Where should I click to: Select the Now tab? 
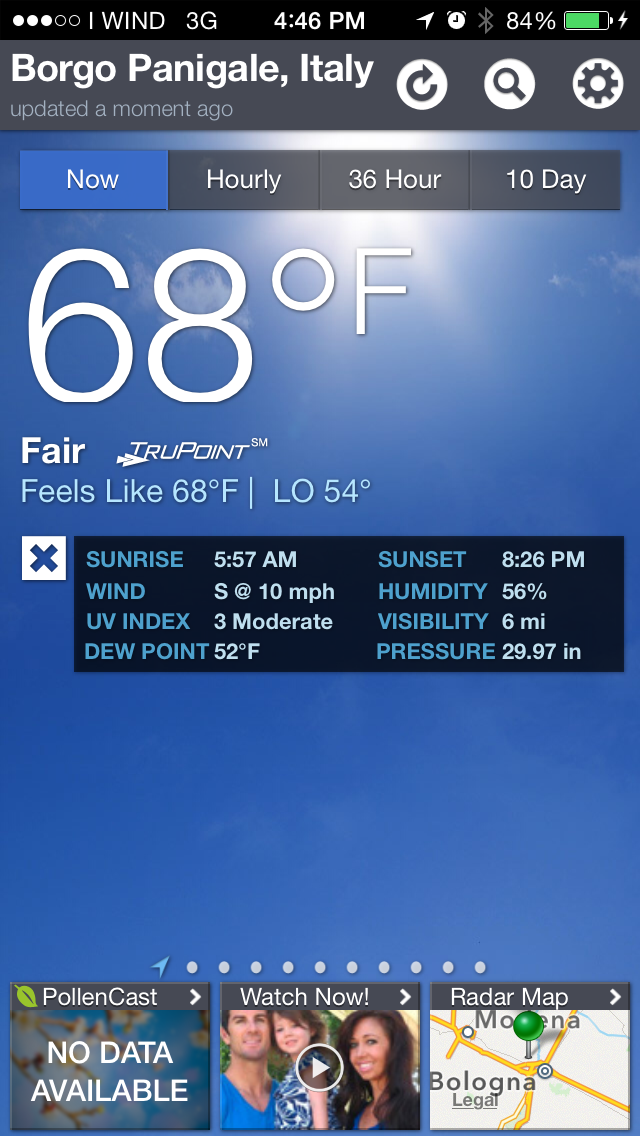point(93,180)
